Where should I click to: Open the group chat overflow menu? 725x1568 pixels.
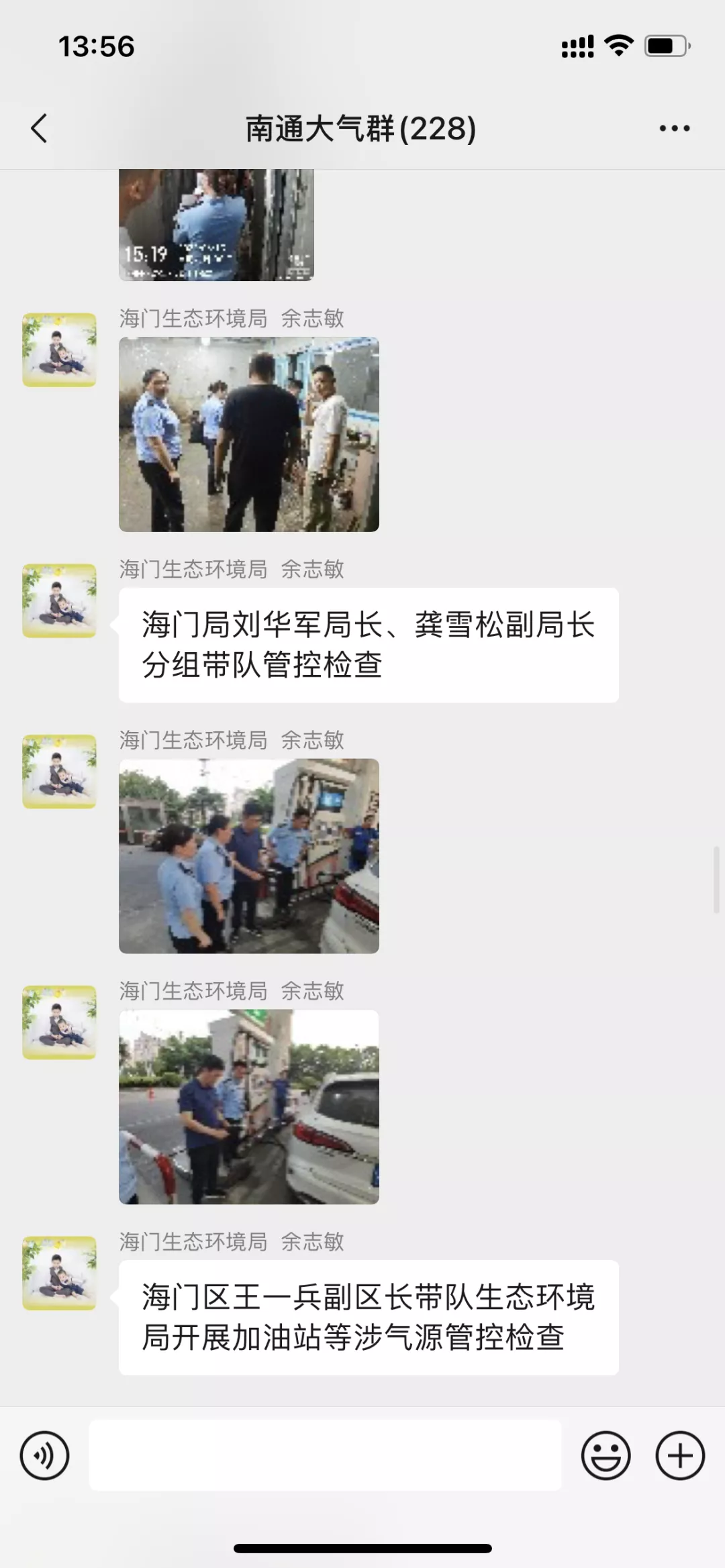[x=674, y=128]
